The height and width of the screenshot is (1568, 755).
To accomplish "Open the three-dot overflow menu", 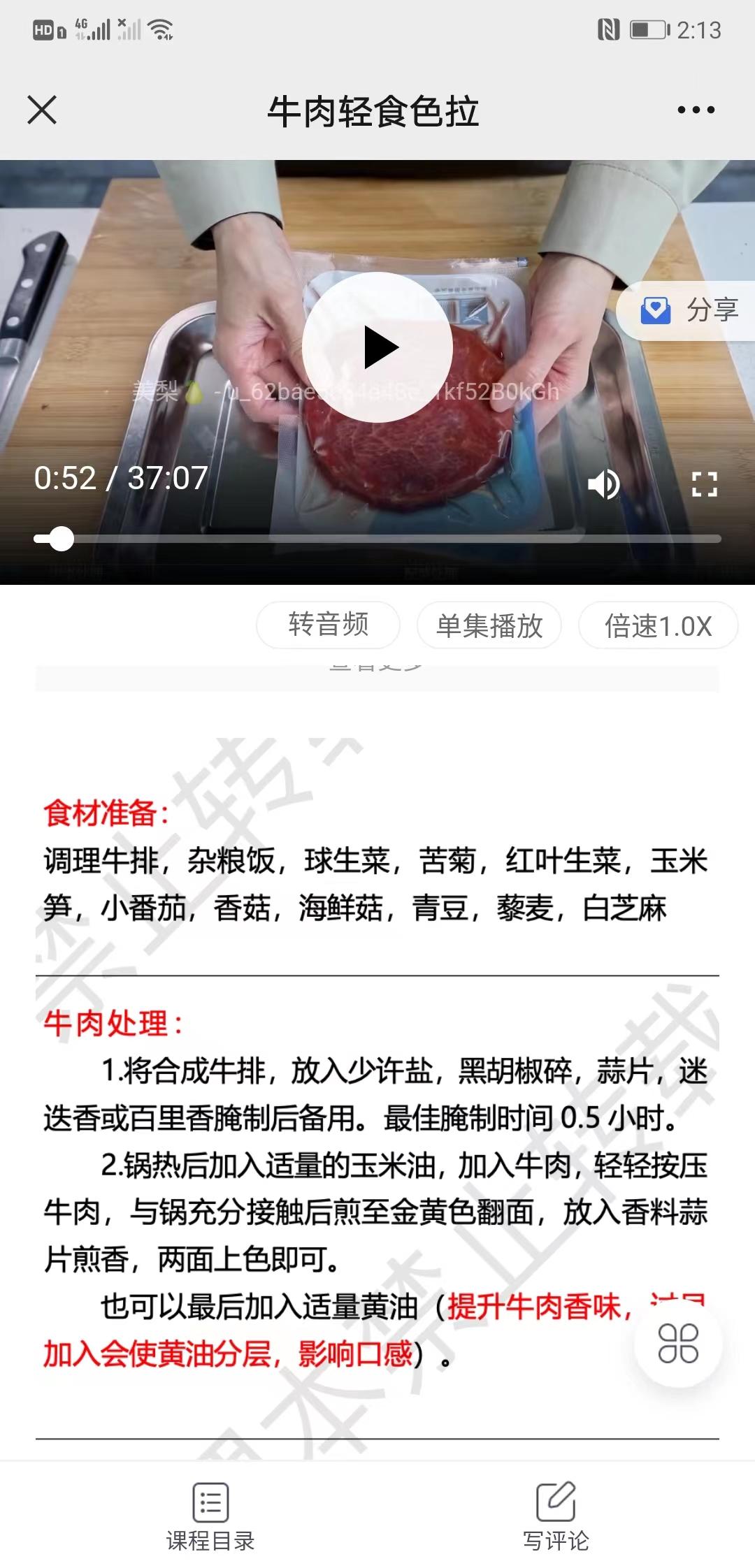I will [696, 110].
